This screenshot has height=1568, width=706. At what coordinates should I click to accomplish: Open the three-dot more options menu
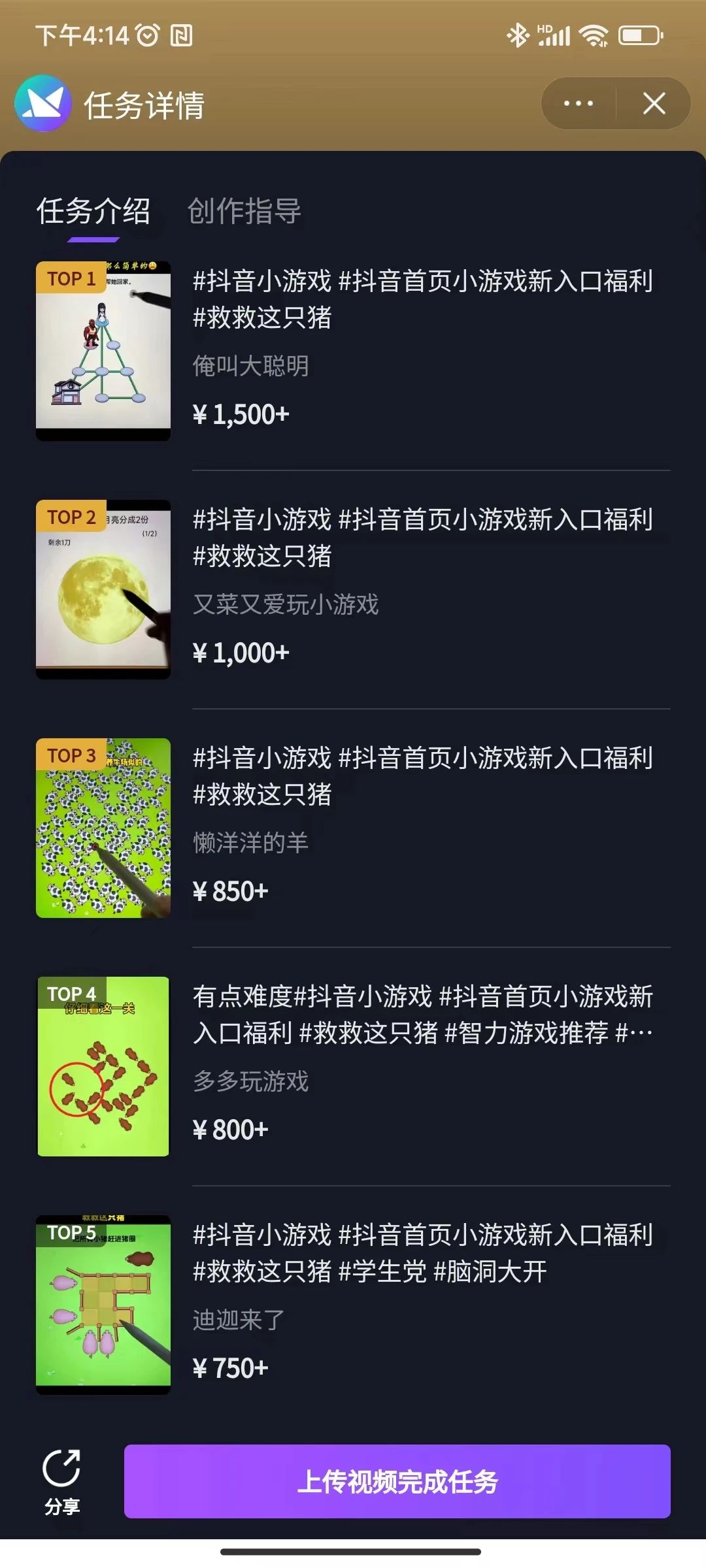pyautogui.click(x=579, y=103)
